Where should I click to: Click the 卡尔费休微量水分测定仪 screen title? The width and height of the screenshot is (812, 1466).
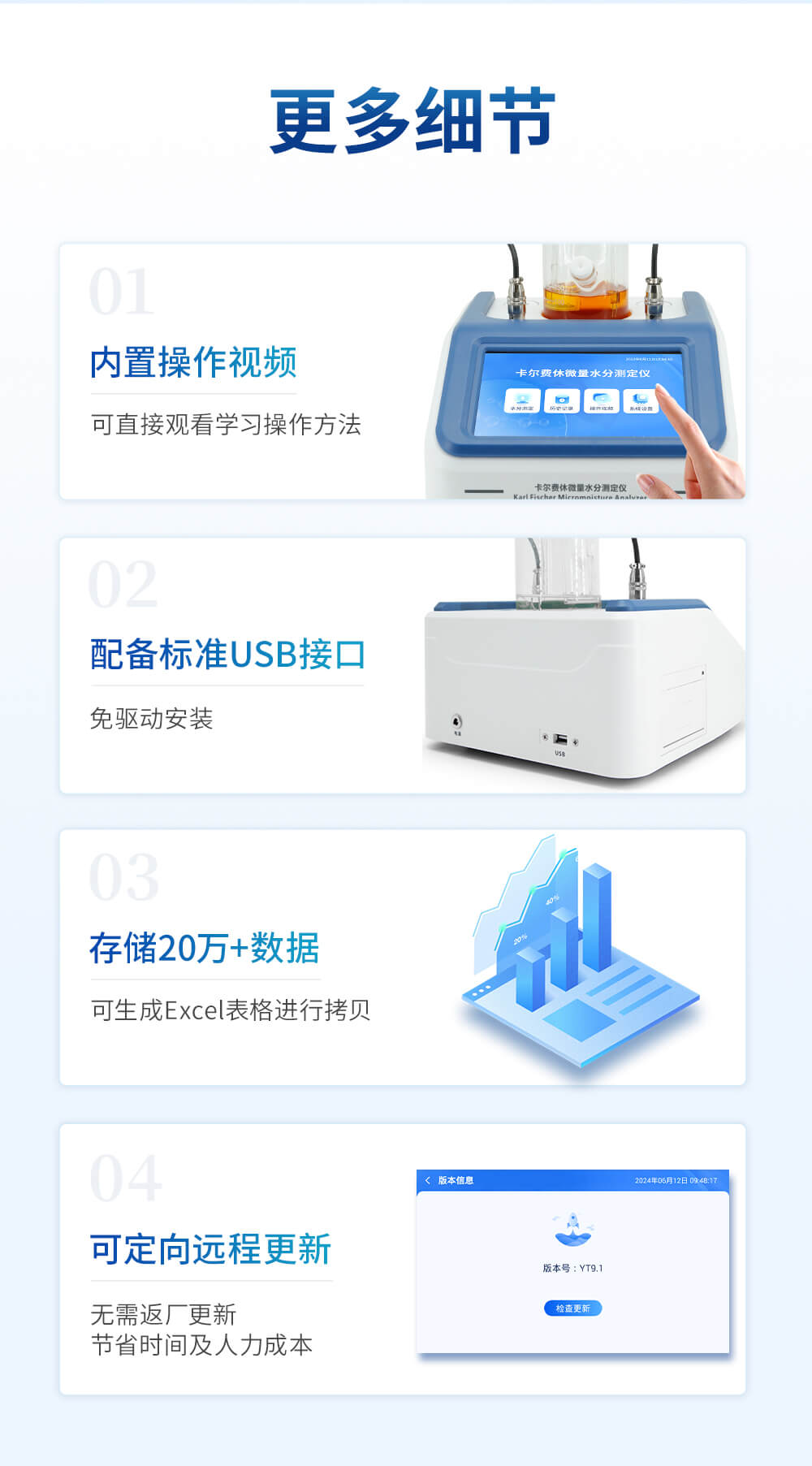(583, 372)
